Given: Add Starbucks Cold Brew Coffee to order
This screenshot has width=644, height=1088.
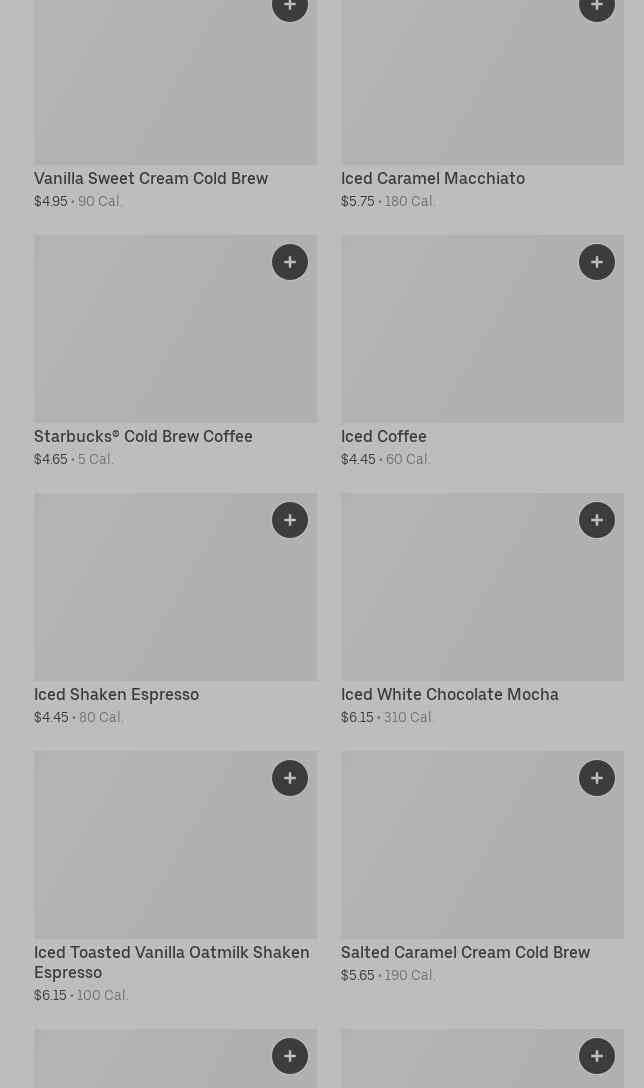Looking at the screenshot, I should [x=290, y=262].
